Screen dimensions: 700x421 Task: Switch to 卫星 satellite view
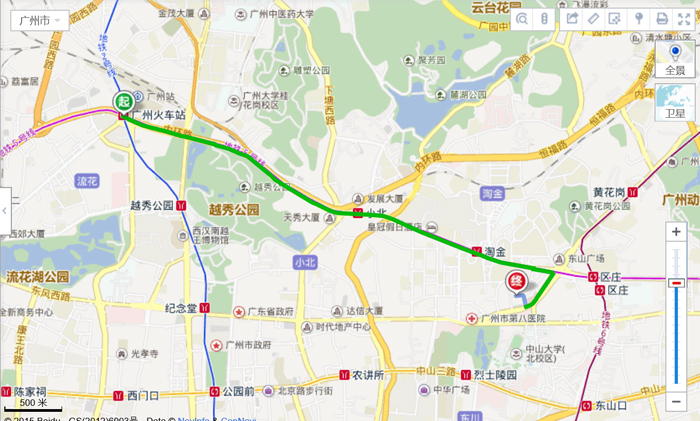pyautogui.click(x=677, y=102)
